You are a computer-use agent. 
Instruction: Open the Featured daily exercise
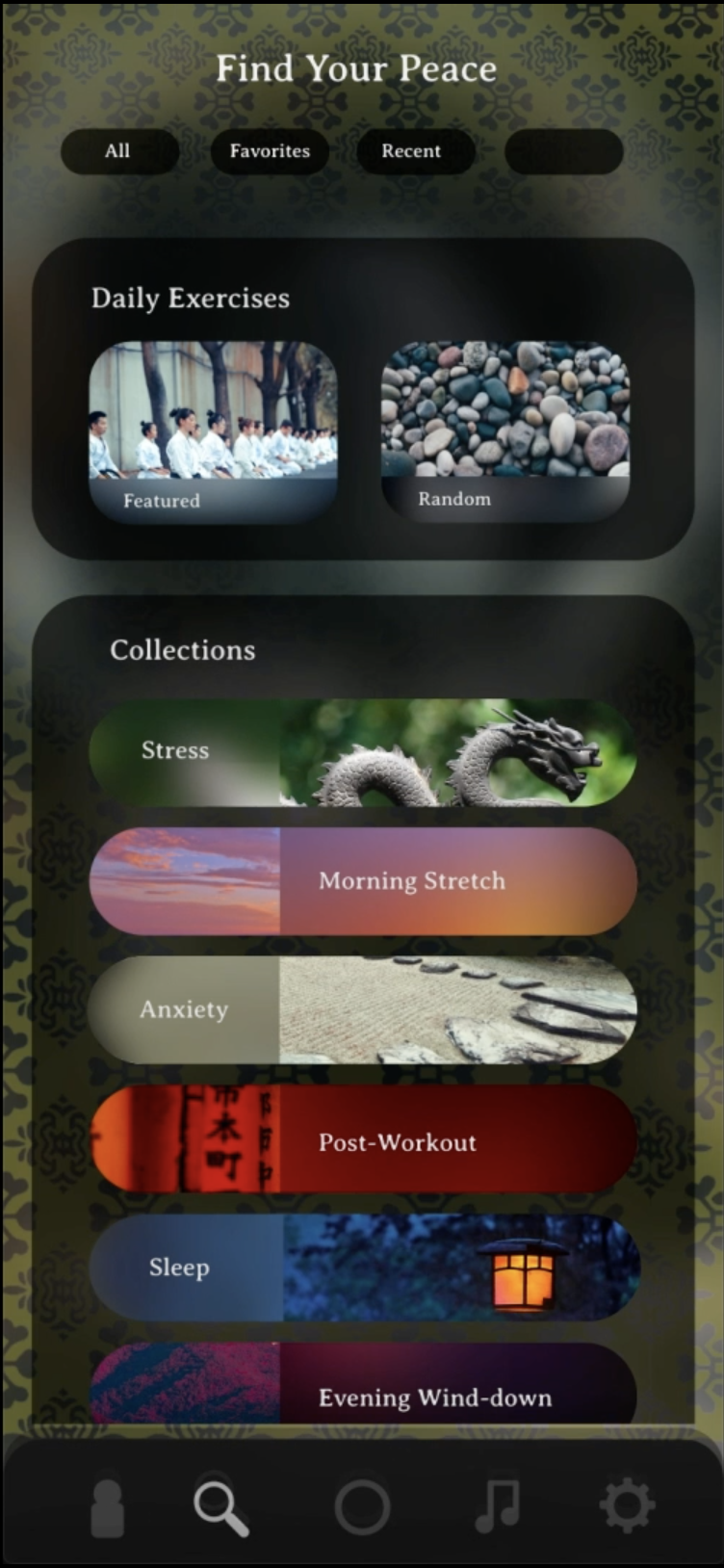pyautogui.click(x=213, y=432)
